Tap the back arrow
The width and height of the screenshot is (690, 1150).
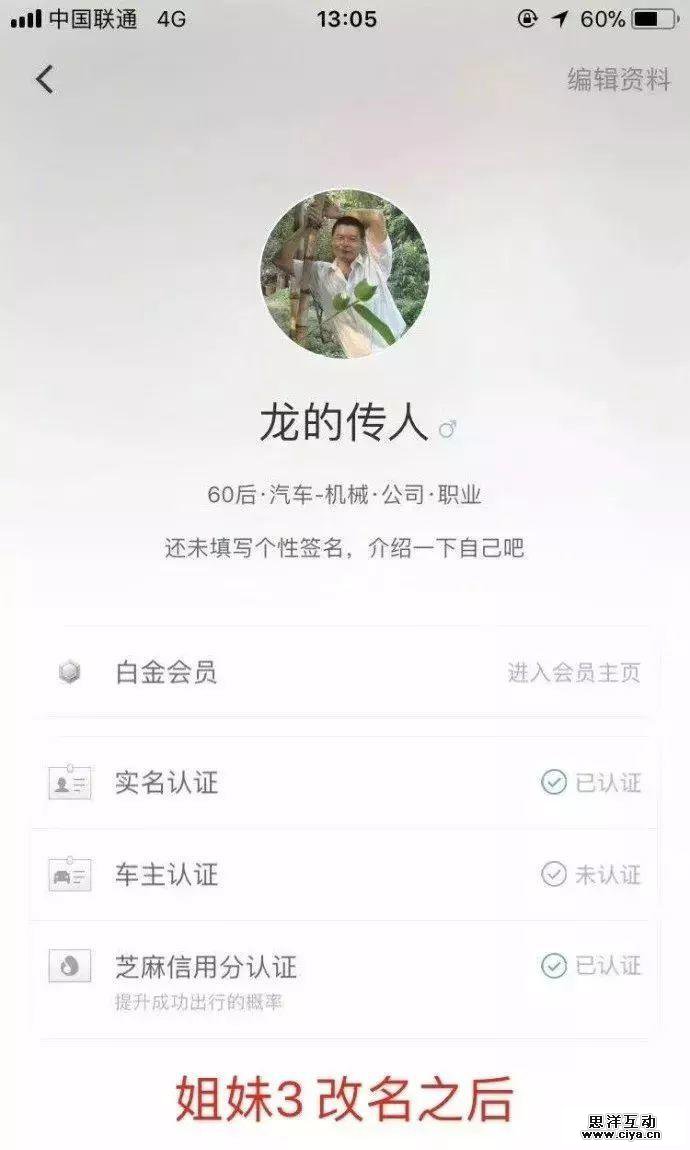(x=45, y=80)
